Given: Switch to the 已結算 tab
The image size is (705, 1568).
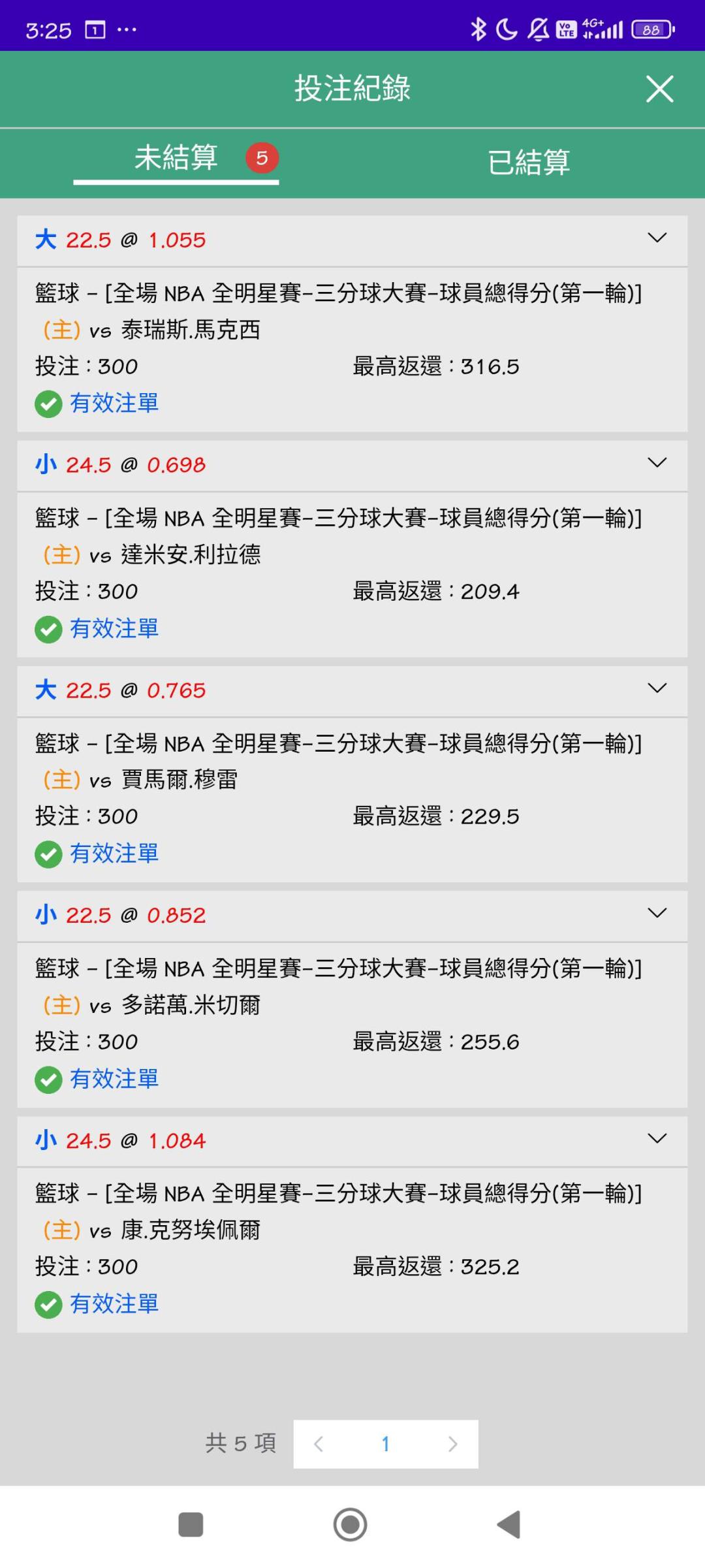Looking at the screenshot, I should click(529, 162).
